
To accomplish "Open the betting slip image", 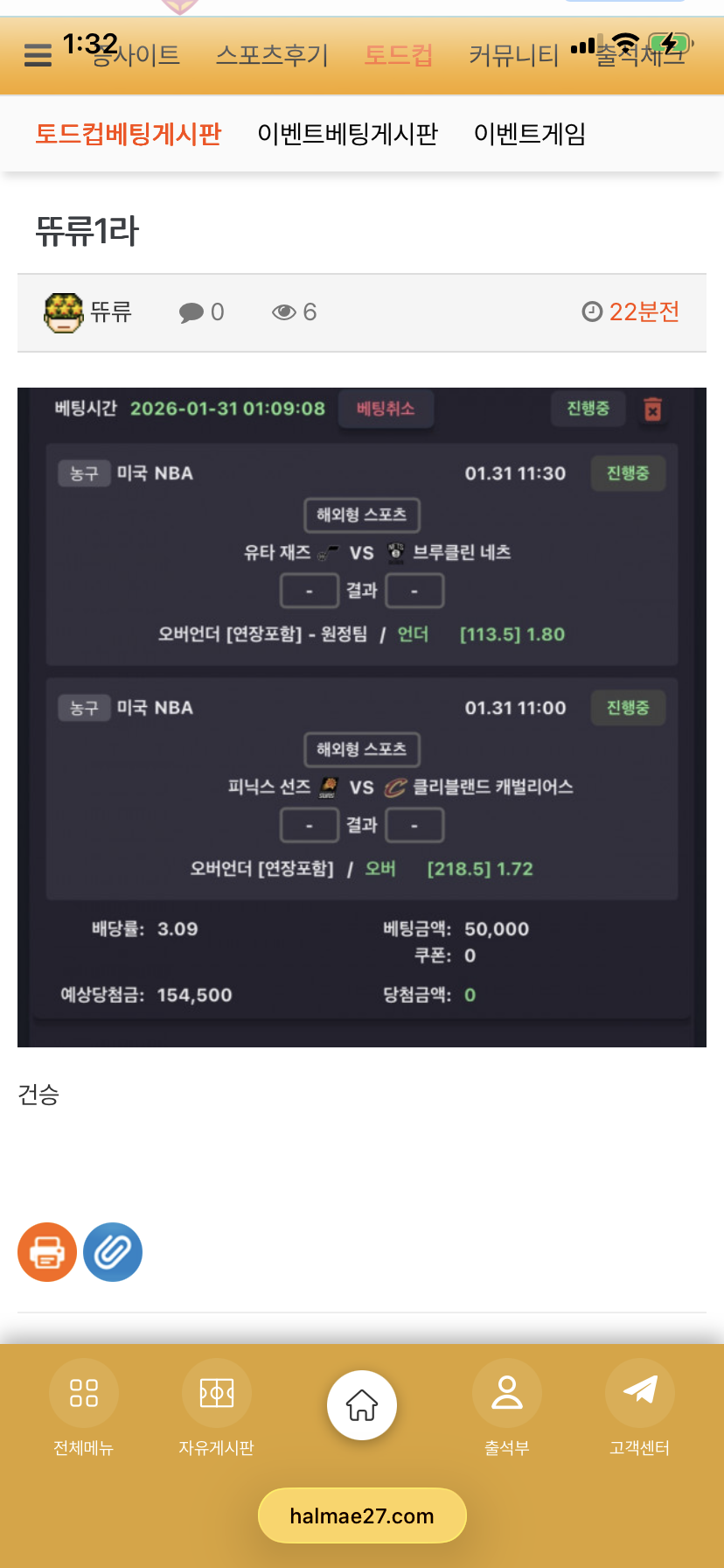I will point(362,717).
